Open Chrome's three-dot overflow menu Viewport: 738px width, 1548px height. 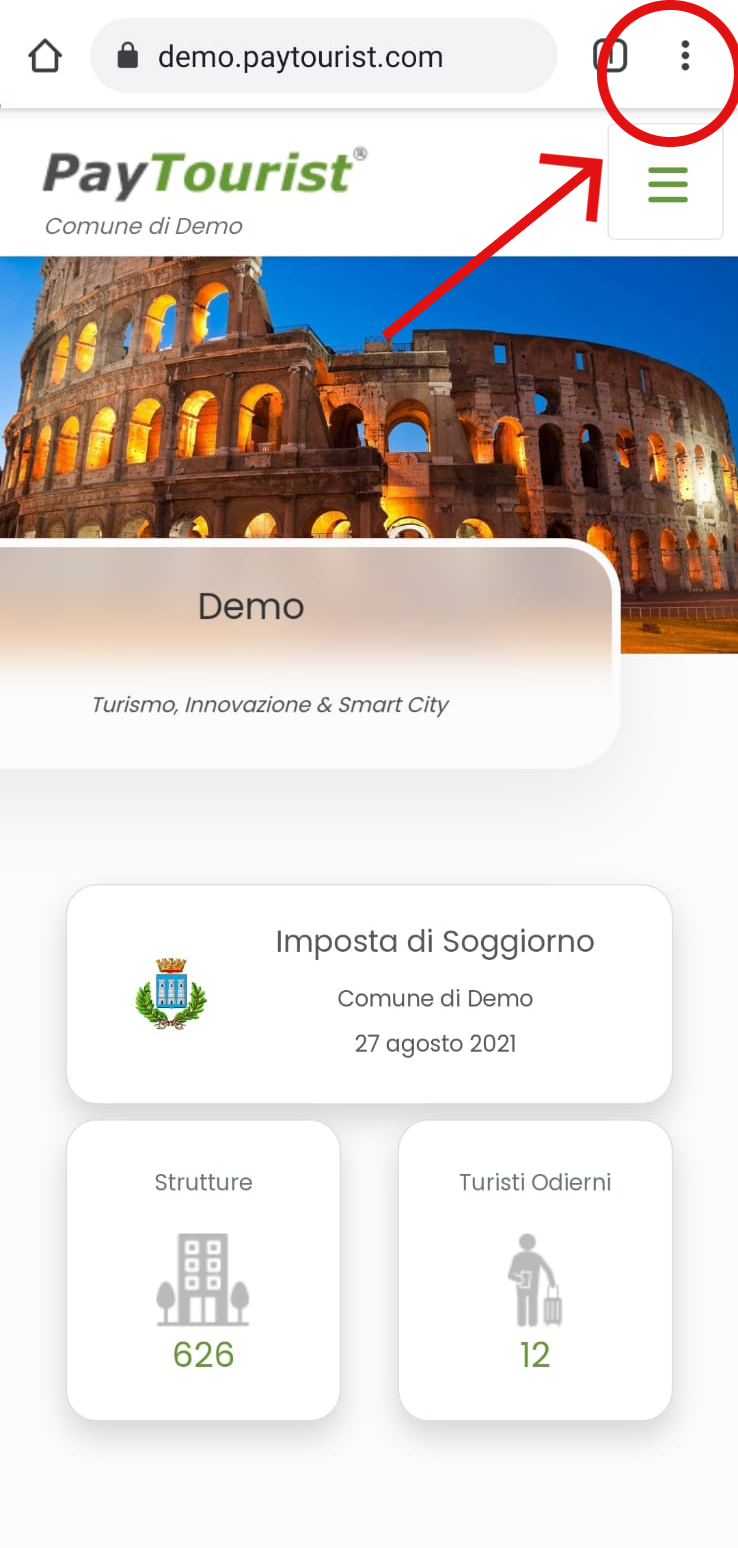[685, 56]
